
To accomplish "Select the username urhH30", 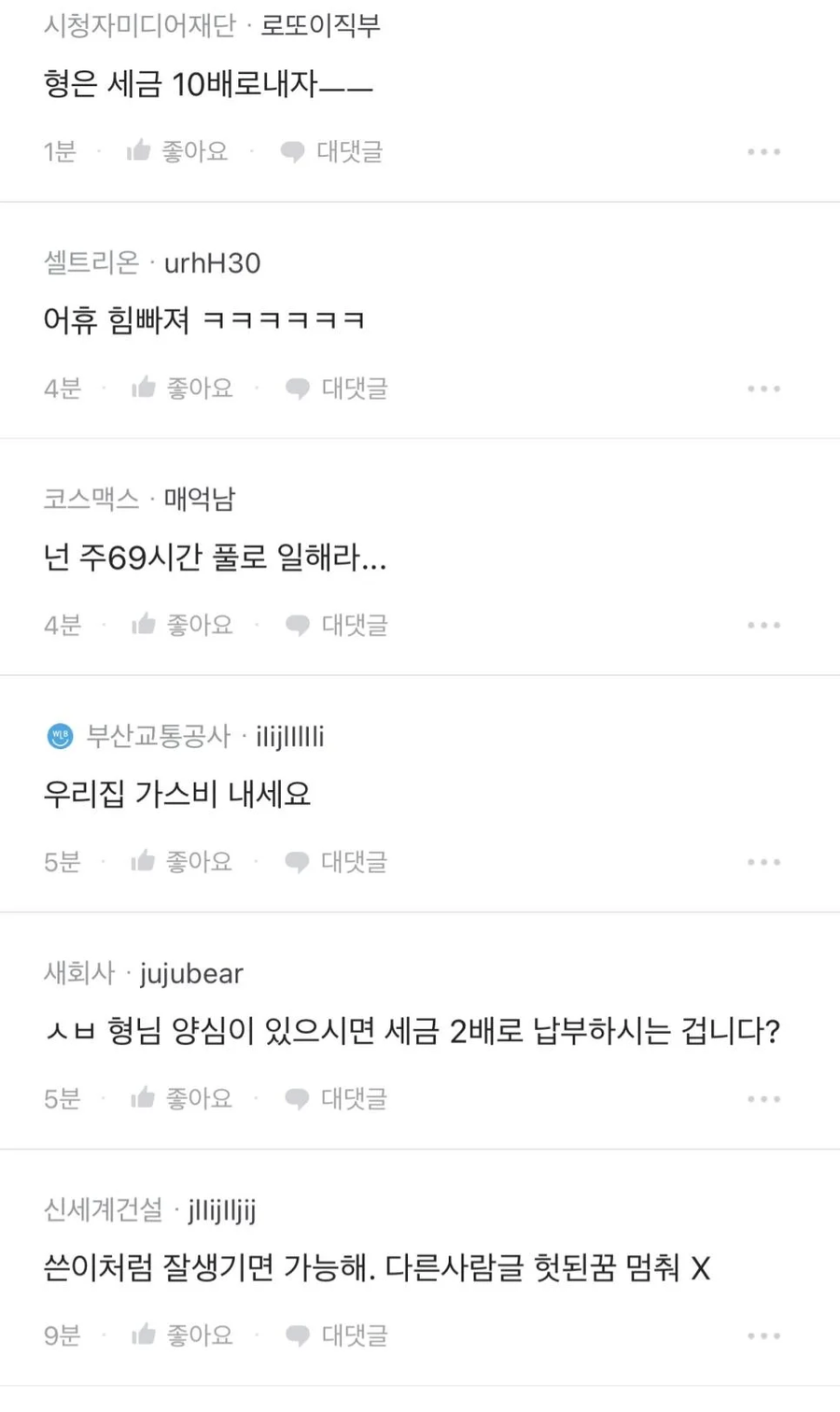I will (x=211, y=263).
